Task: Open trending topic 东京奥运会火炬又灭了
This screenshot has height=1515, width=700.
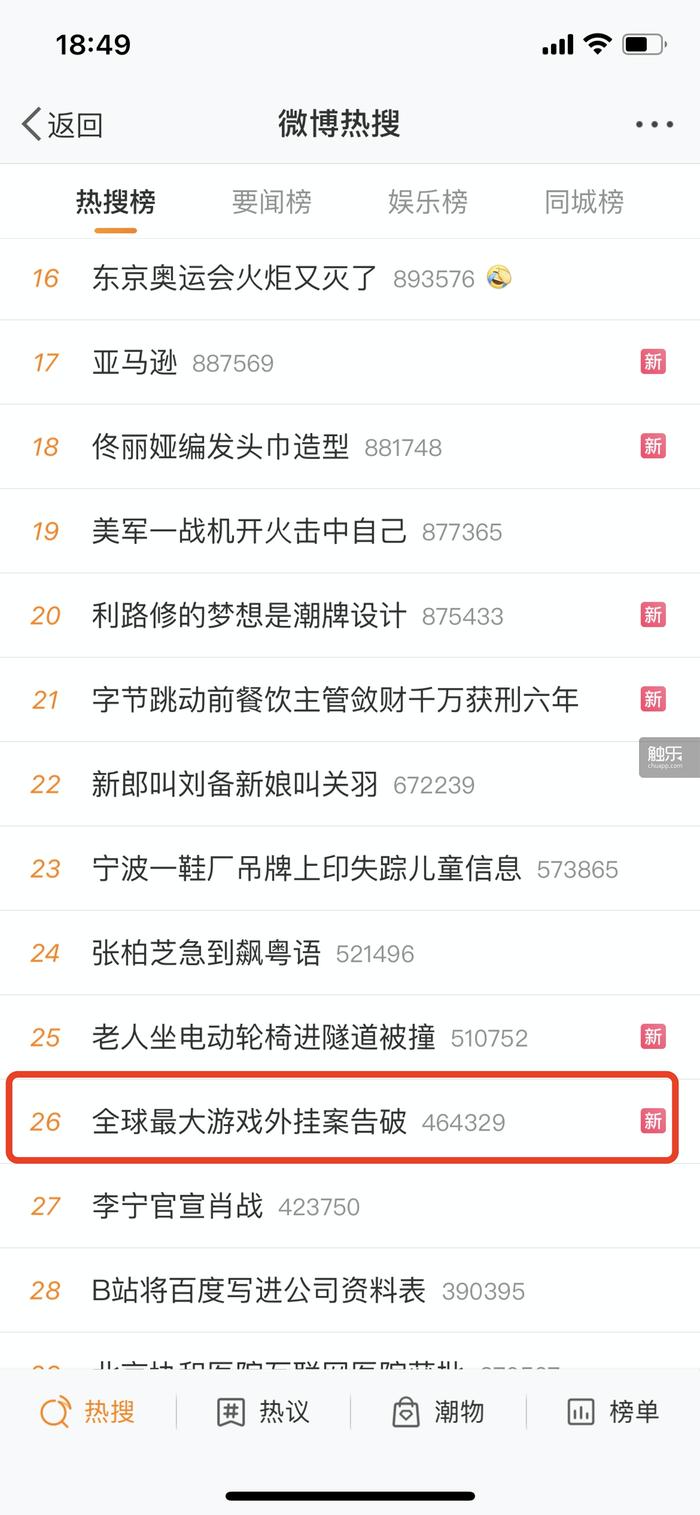Action: 235,278
